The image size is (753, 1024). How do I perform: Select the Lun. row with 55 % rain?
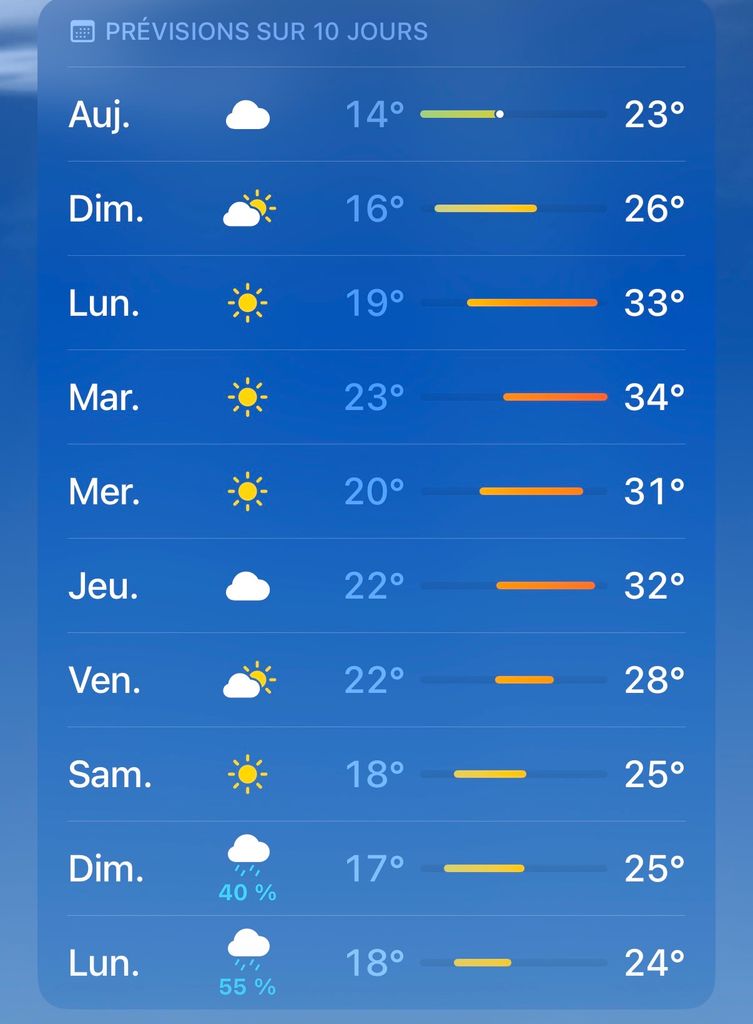coord(376,963)
